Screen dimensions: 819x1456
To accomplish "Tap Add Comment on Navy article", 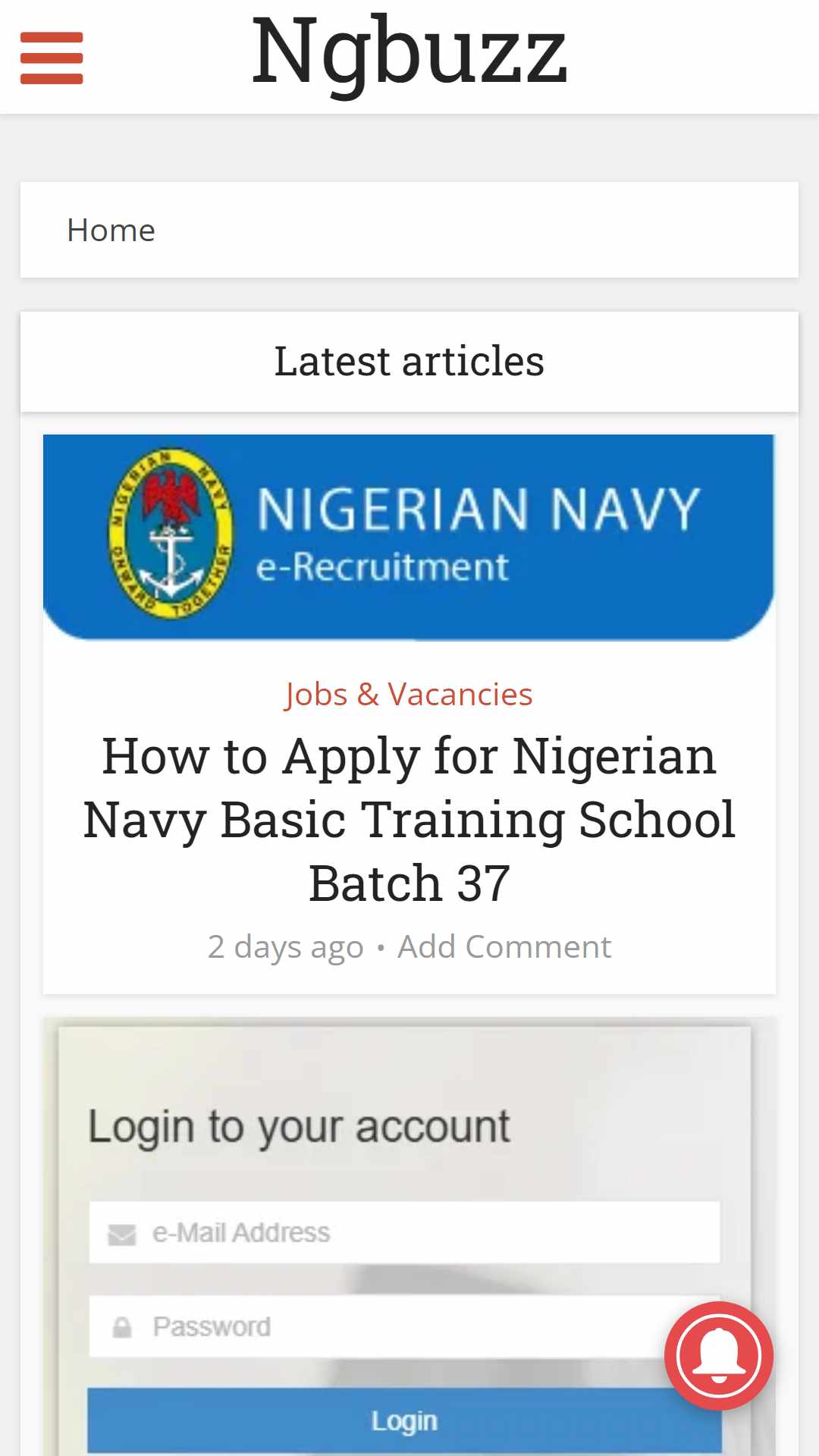I will pyautogui.click(x=504, y=946).
